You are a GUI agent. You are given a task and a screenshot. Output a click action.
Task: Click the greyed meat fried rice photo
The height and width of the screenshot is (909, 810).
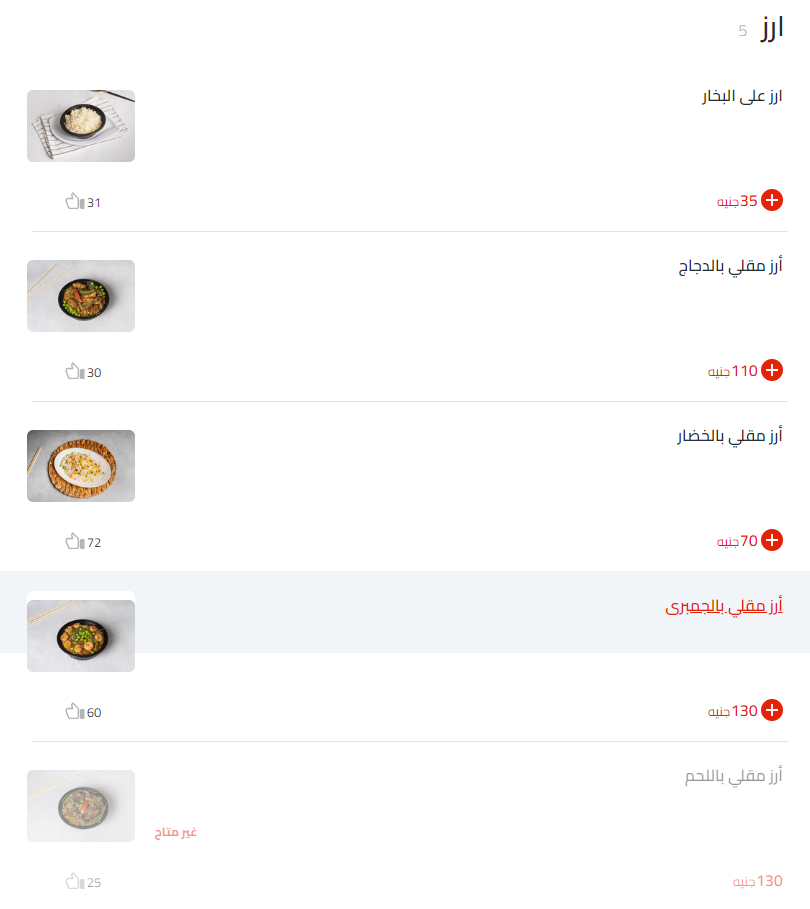(x=81, y=806)
